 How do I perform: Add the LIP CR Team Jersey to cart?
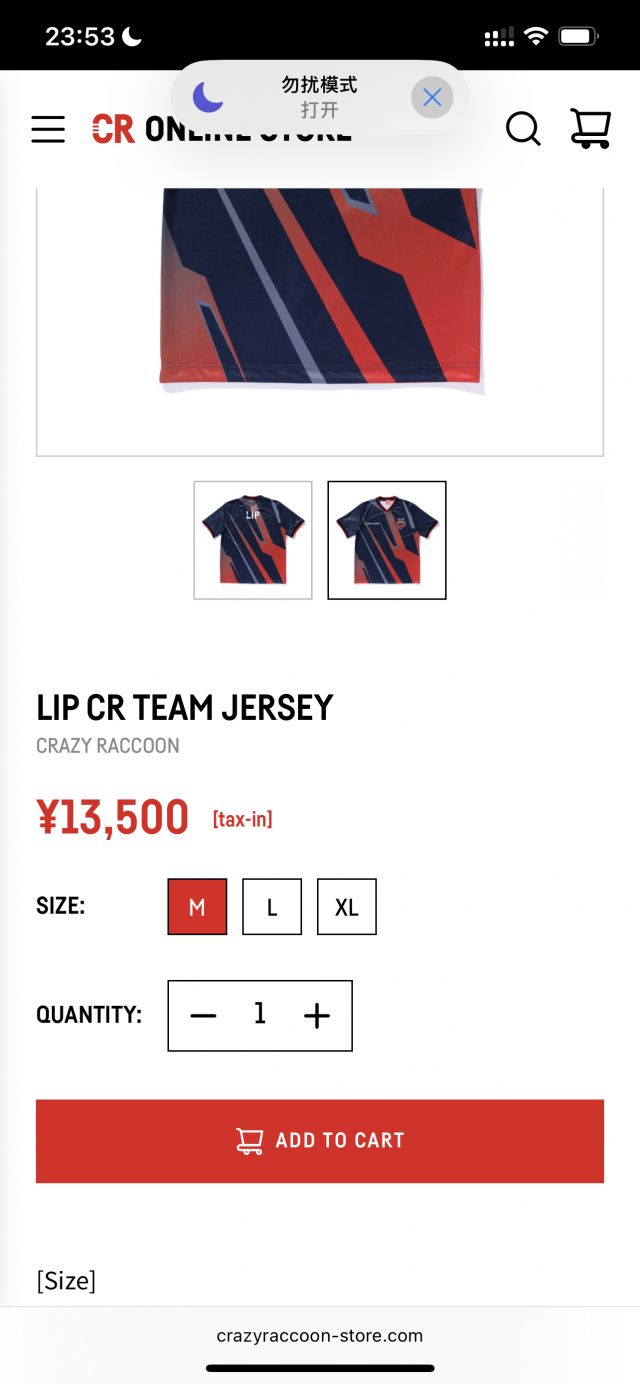tap(320, 1141)
